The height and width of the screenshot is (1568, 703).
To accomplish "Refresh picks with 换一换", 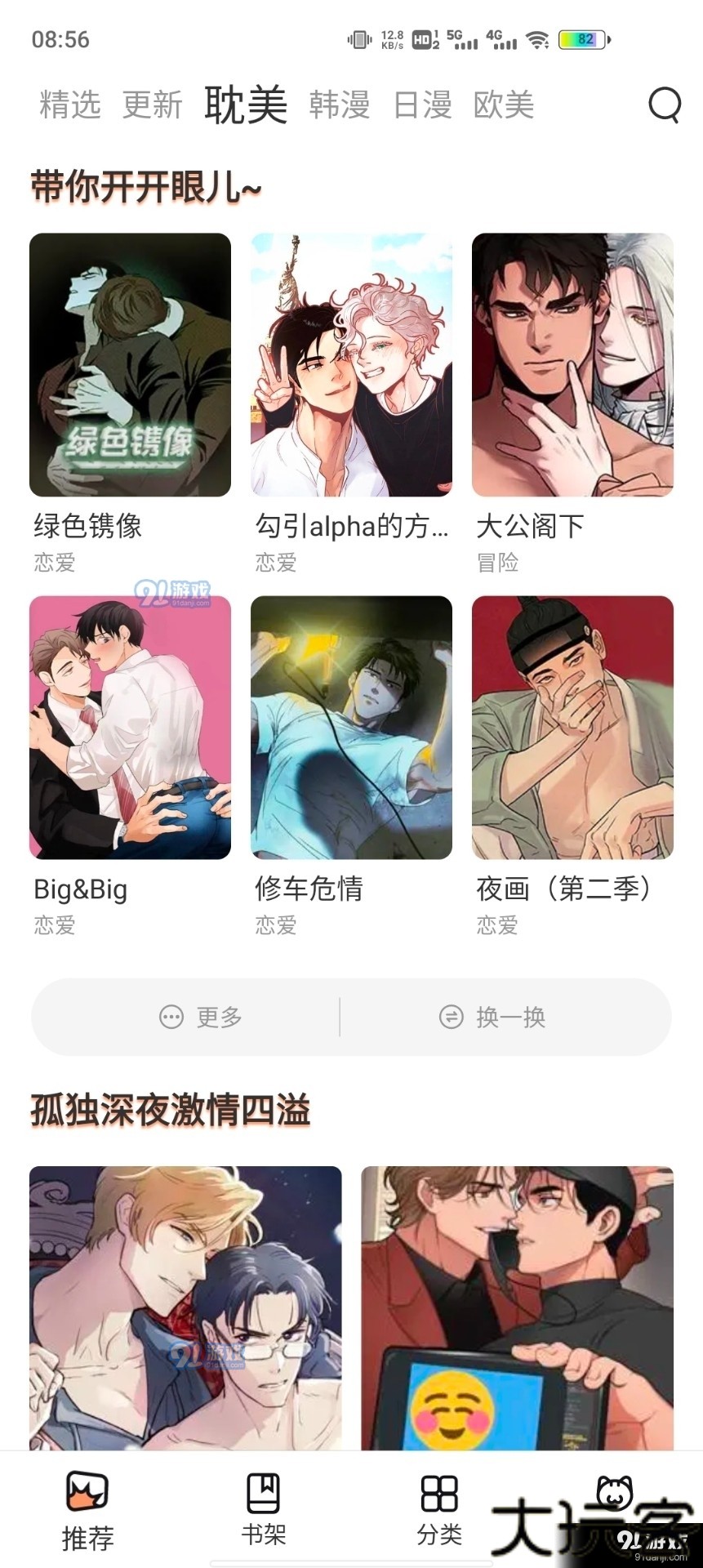I will [493, 1017].
